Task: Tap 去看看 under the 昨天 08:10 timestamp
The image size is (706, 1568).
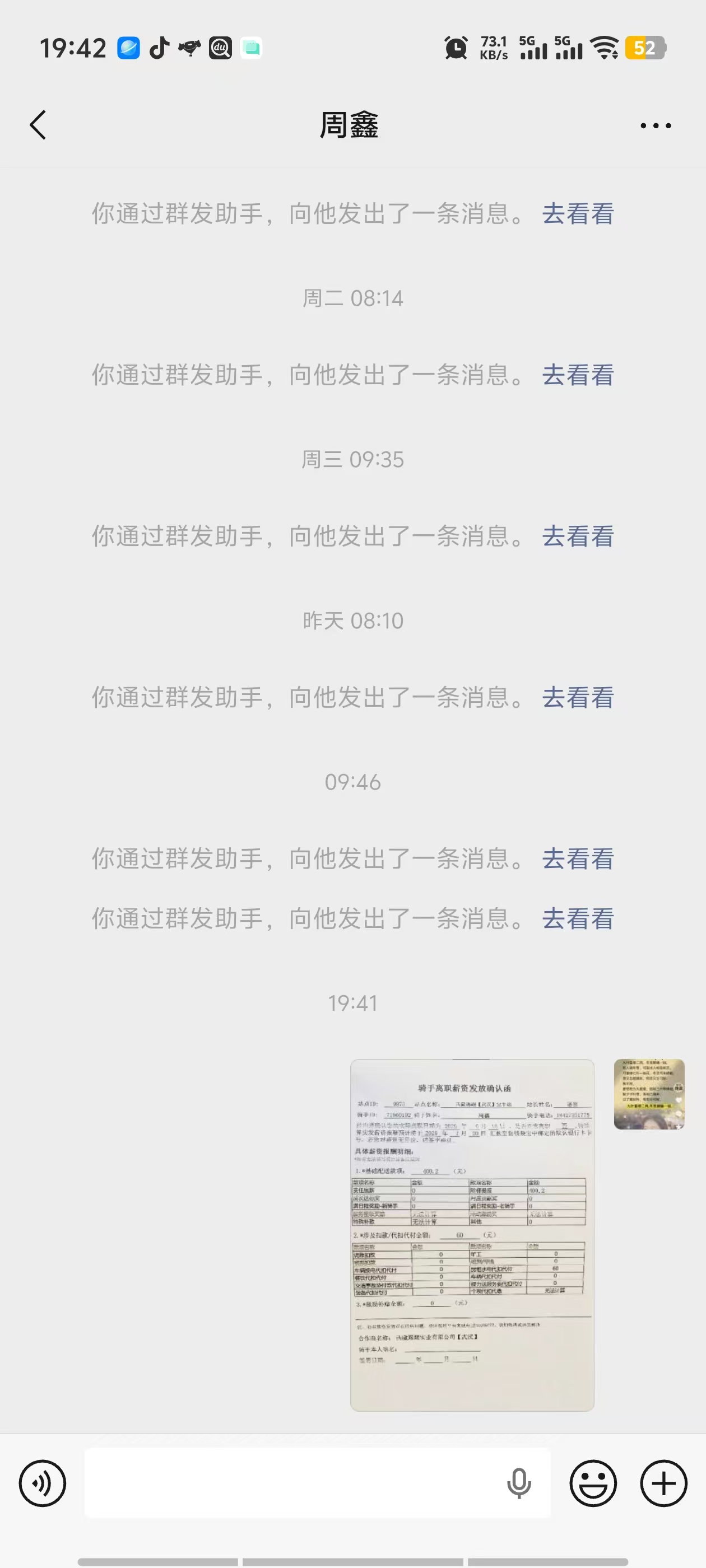Action: [578, 698]
